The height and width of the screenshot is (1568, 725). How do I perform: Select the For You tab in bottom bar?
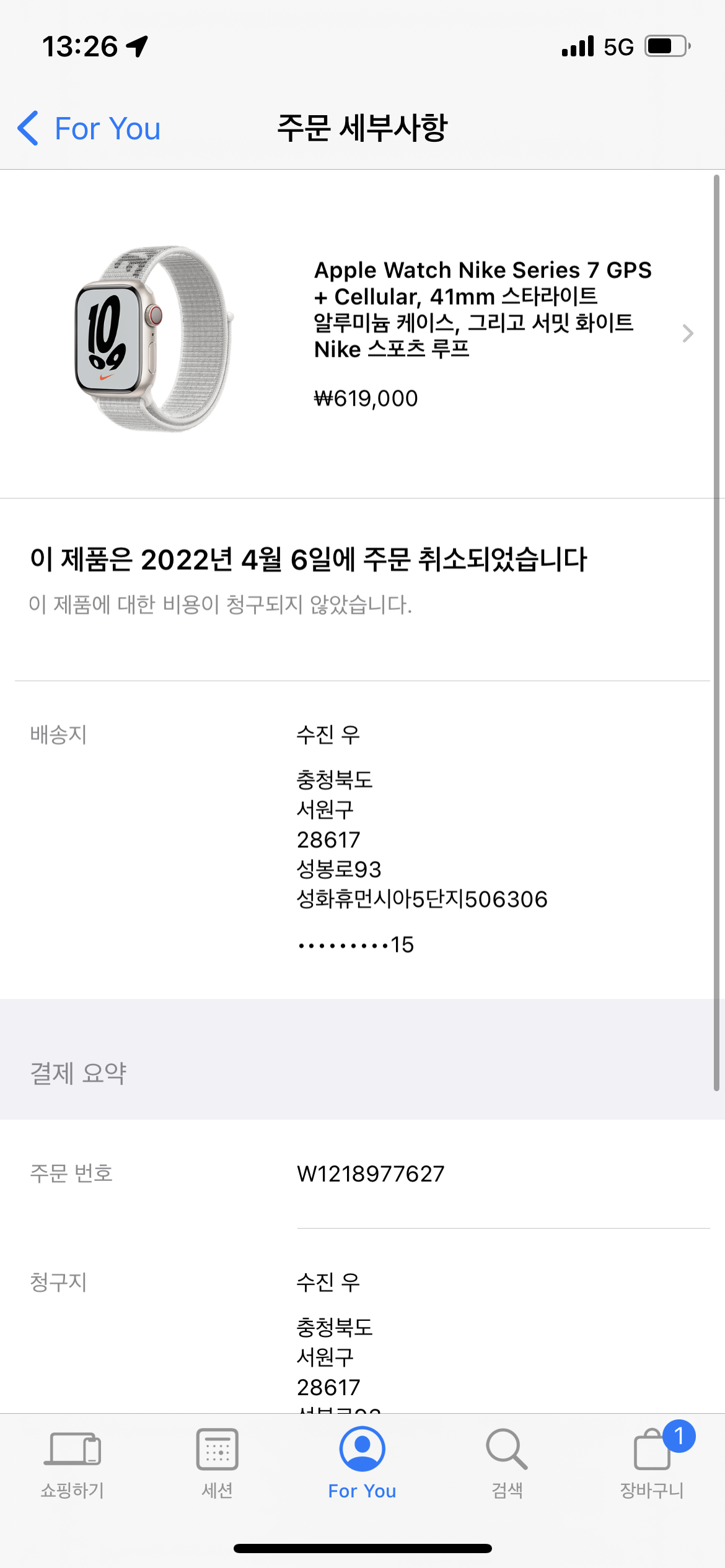pos(362,1464)
